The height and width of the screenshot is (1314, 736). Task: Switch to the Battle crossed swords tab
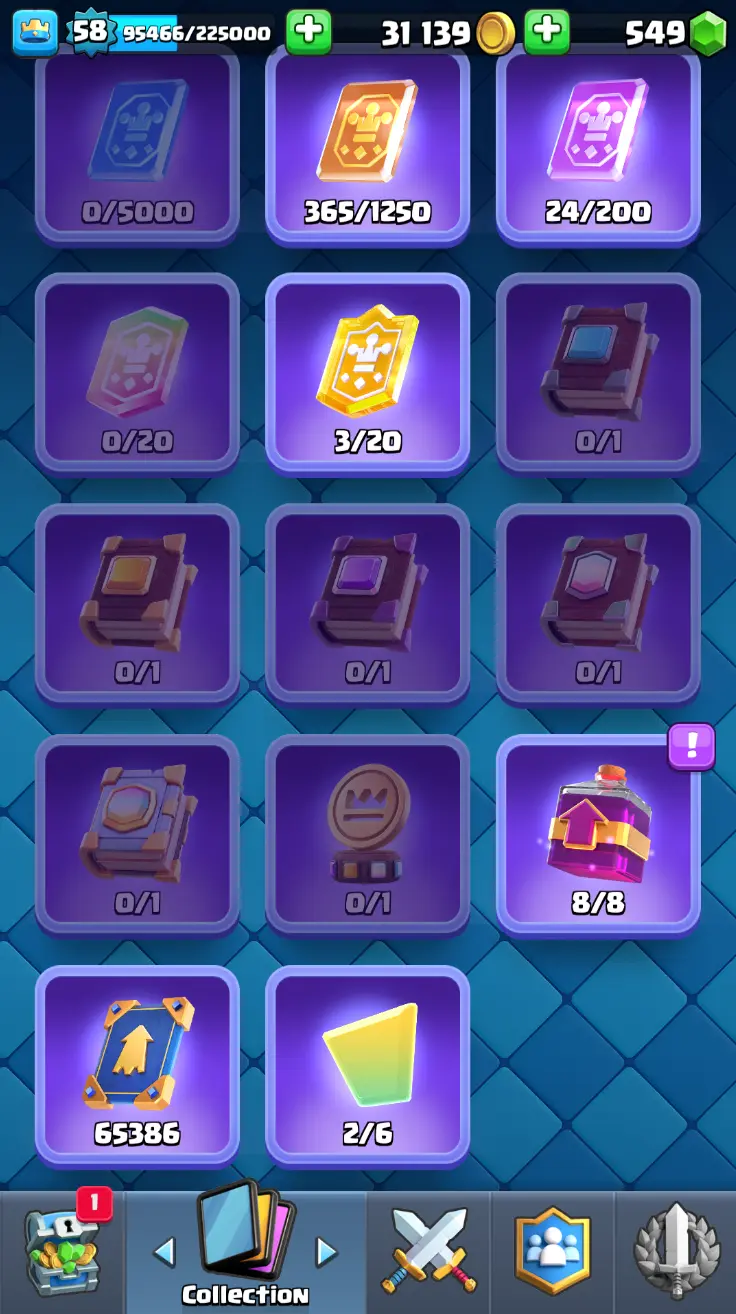point(428,1251)
